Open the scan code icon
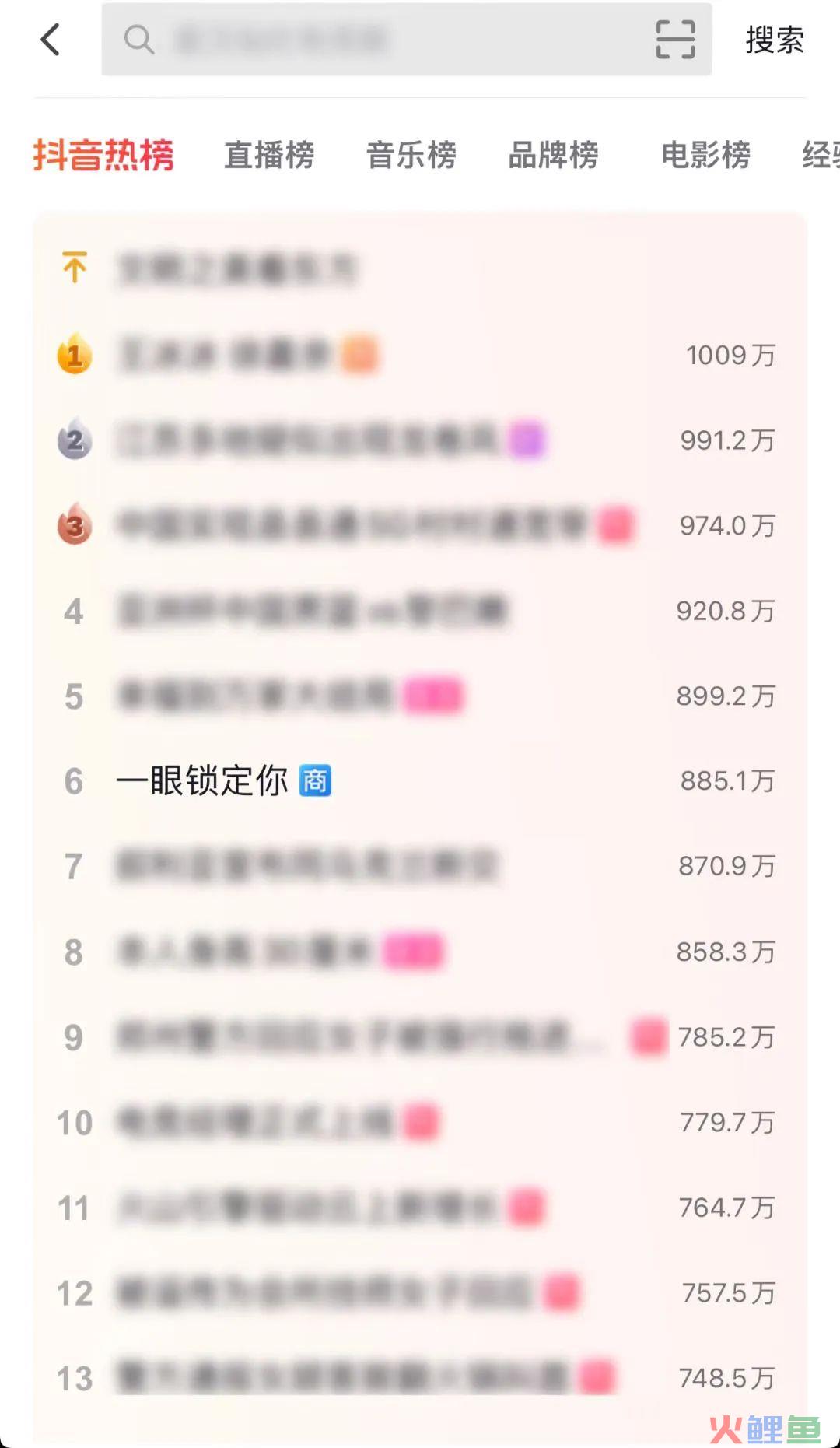Image resolution: width=840 pixels, height=1448 pixels. pyautogui.click(x=674, y=40)
